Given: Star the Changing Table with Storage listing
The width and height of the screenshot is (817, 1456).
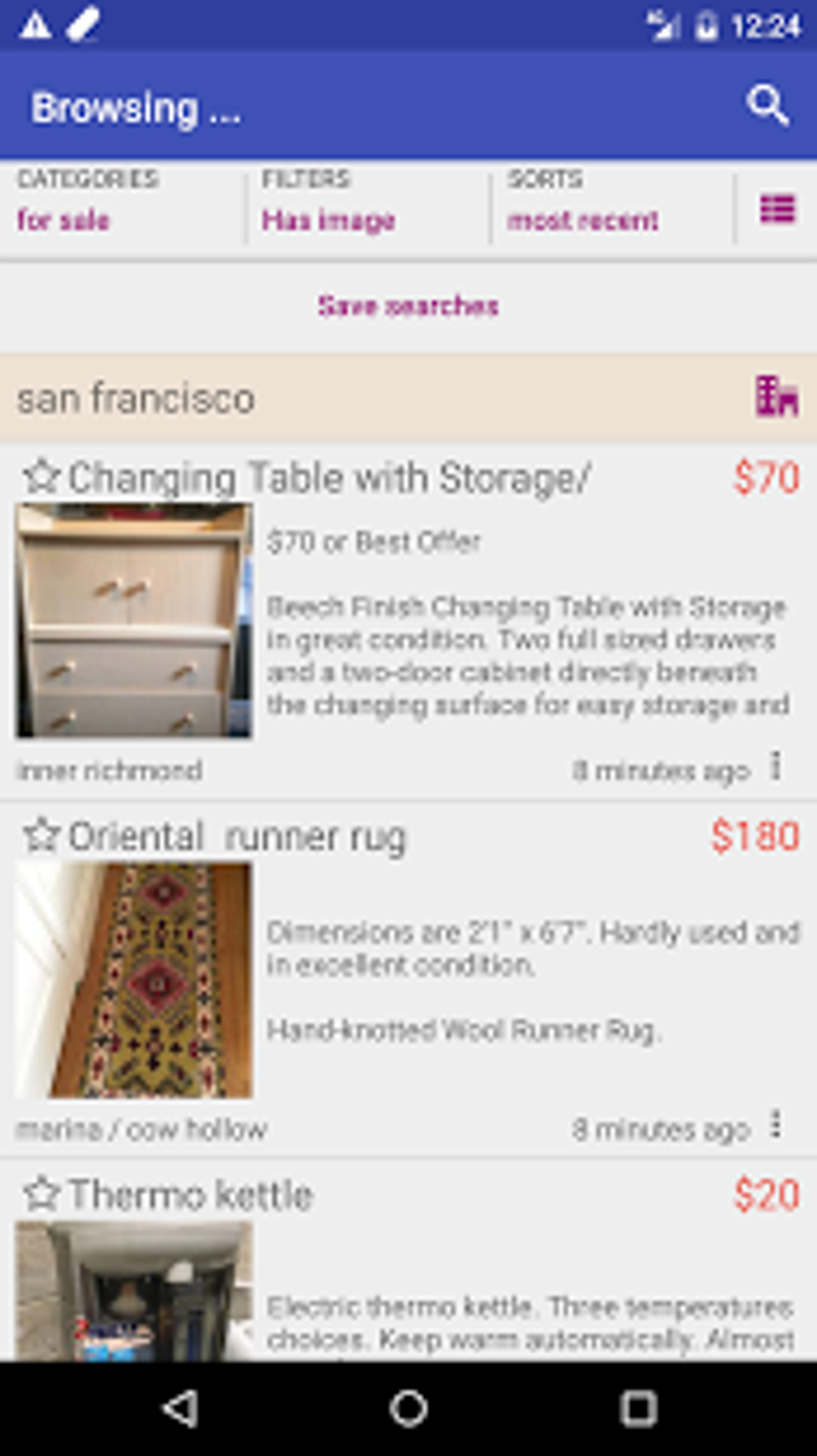Looking at the screenshot, I should coord(42,477).
